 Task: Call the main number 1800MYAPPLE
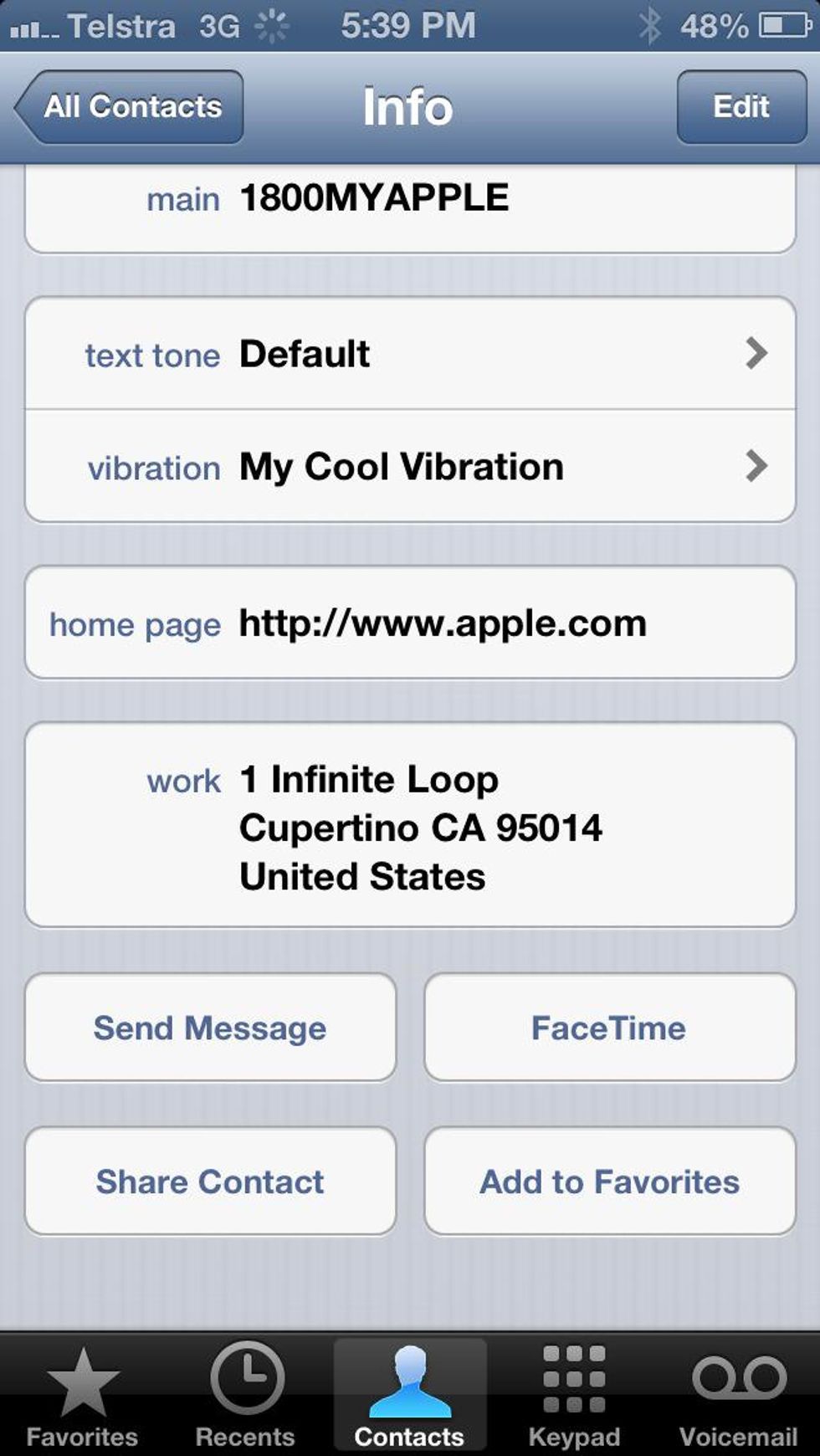410,208
